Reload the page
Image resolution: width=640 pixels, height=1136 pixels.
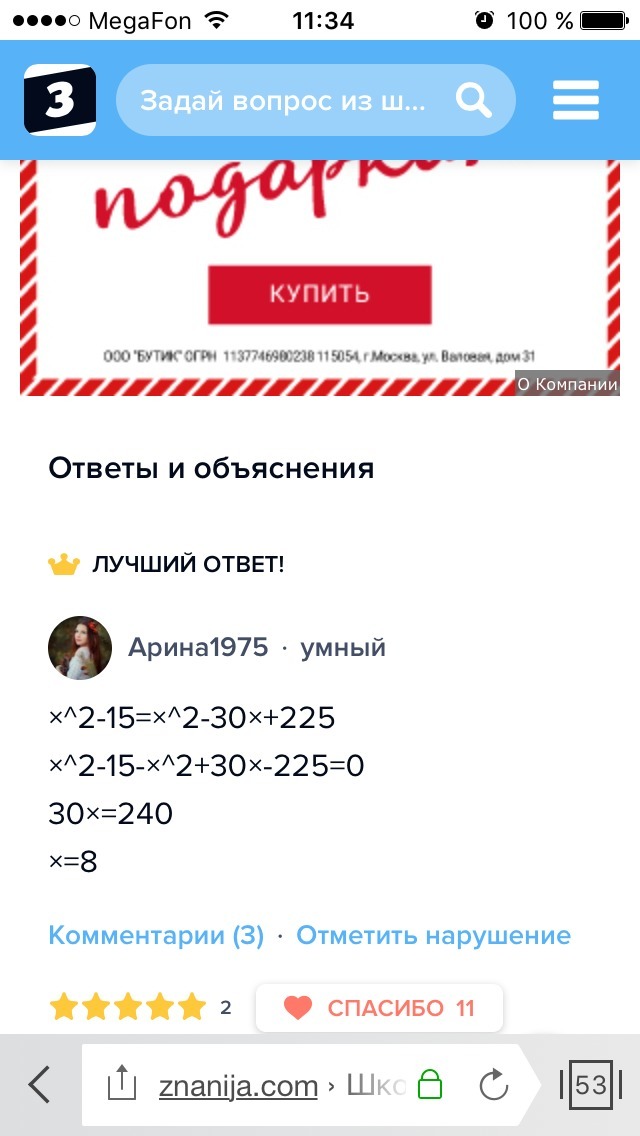point(495,1085)
